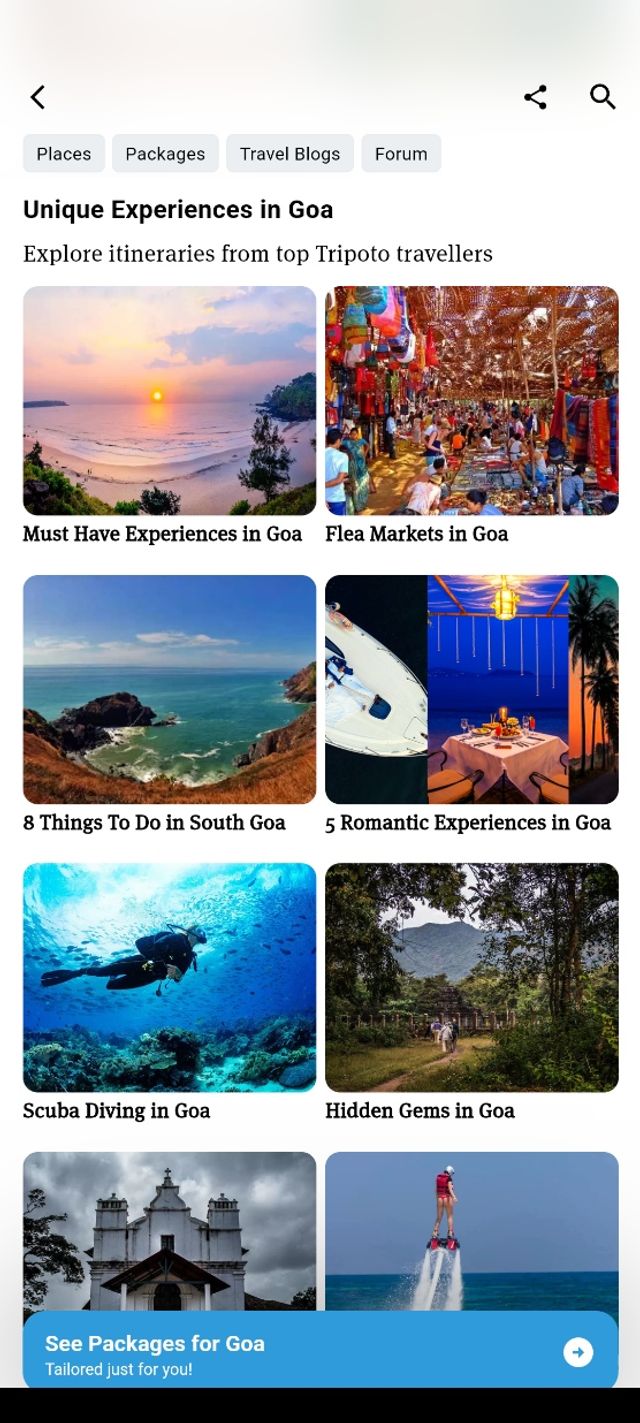Open the Forum chip
Screen dimensions: 640x1423
(401, 154)
